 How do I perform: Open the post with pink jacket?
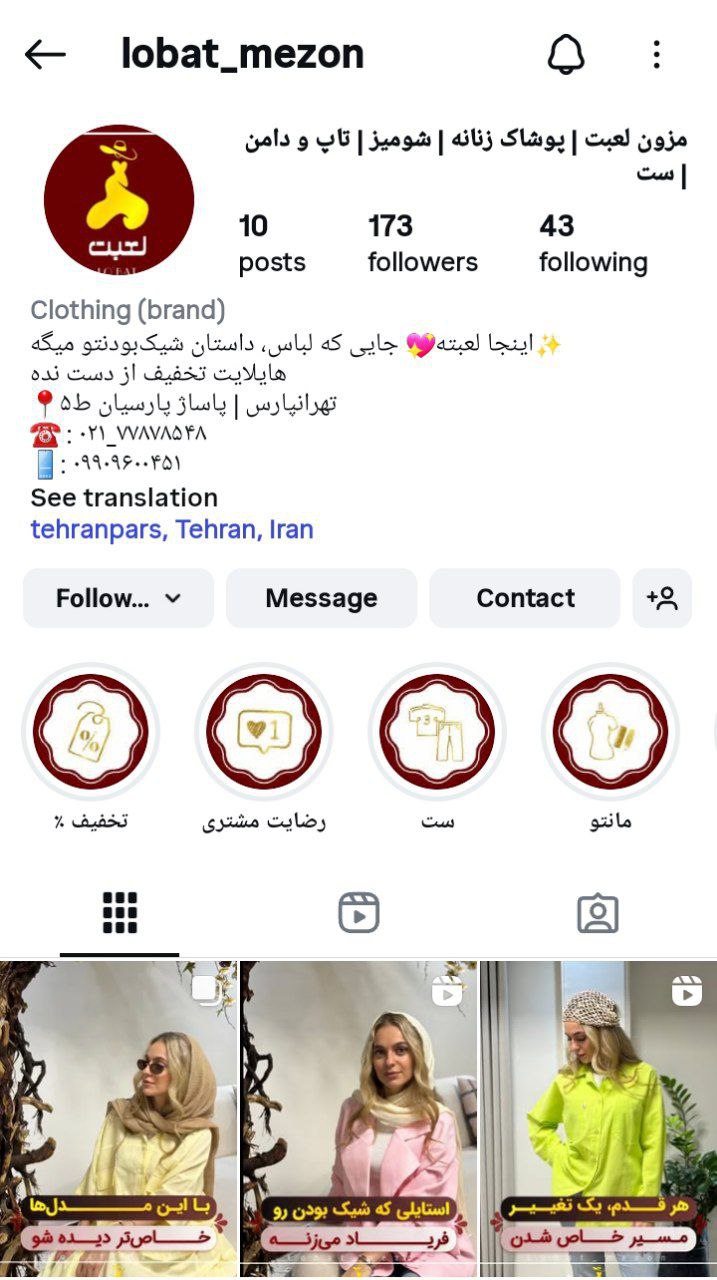[x=358, y=1118]
